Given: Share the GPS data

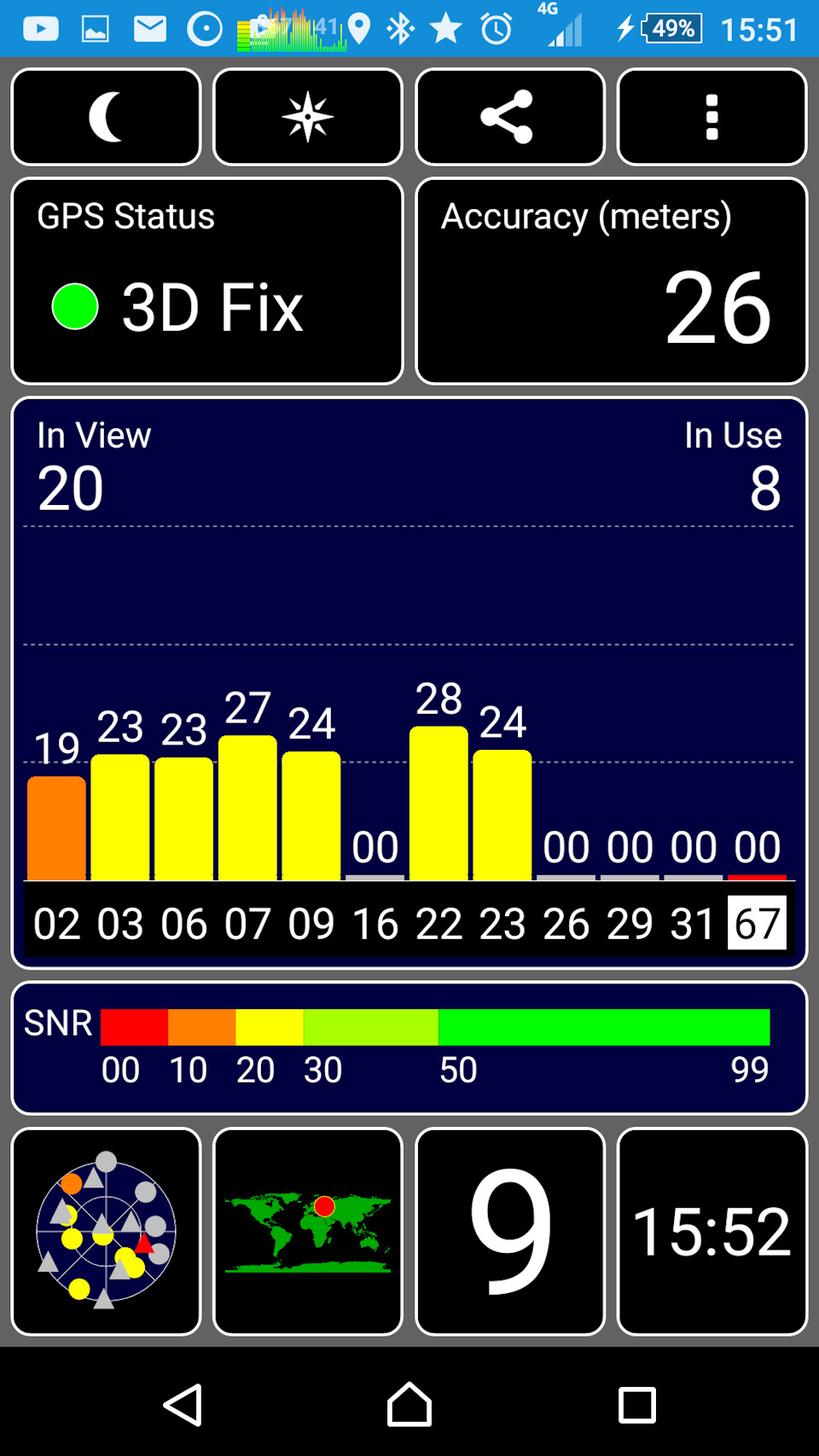Looking at the screenshot, I should click(x=509, y=117).
